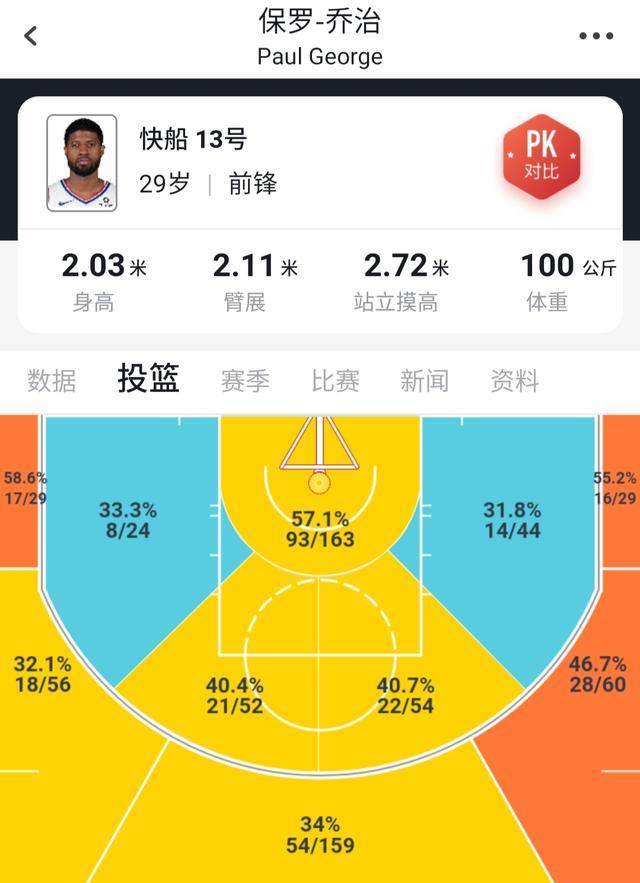Select the 投篮 tab
This screenshot has height=883, width=640.
point(148,379)
